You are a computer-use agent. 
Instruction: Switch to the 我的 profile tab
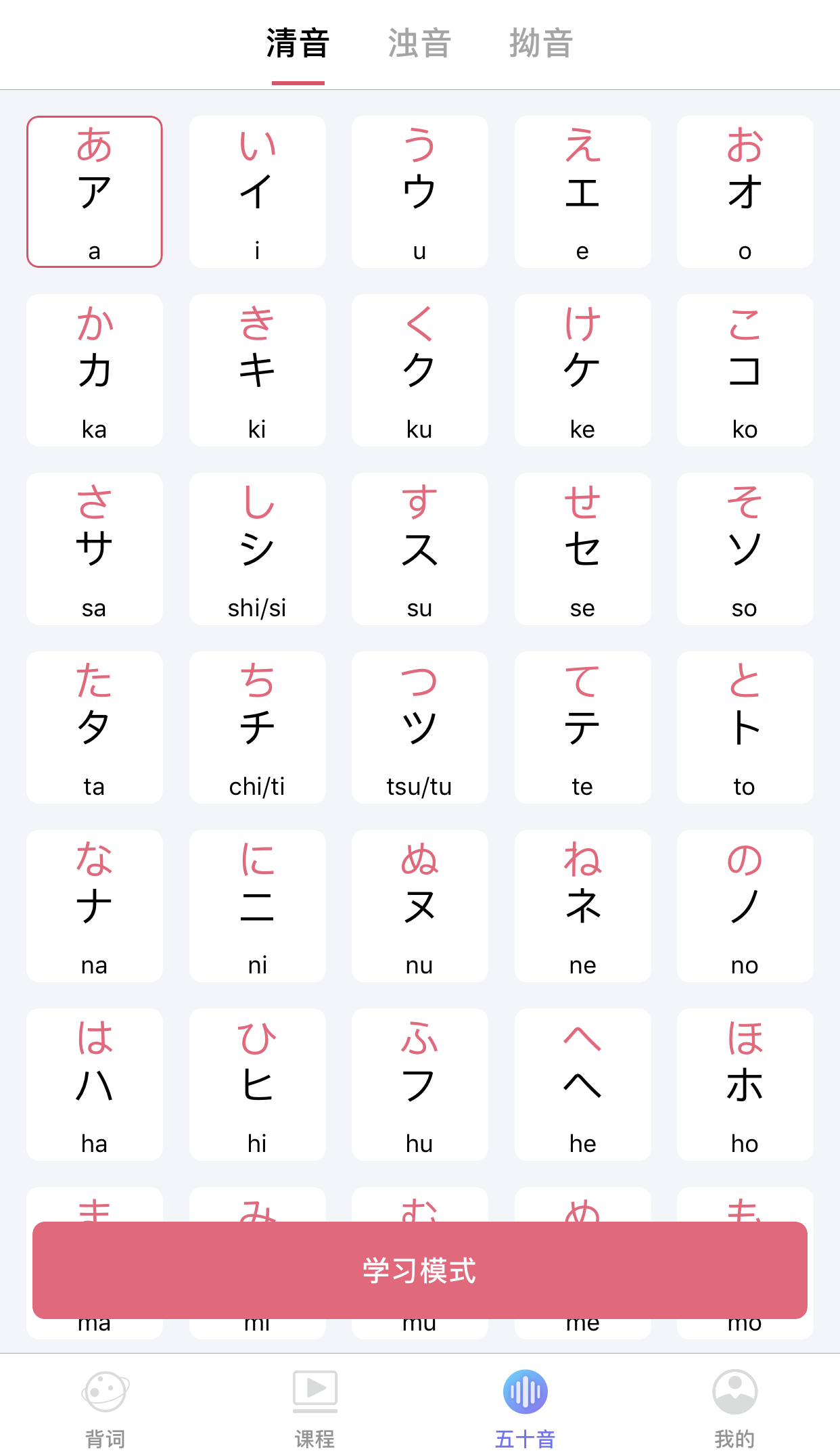coord(734,1408)
